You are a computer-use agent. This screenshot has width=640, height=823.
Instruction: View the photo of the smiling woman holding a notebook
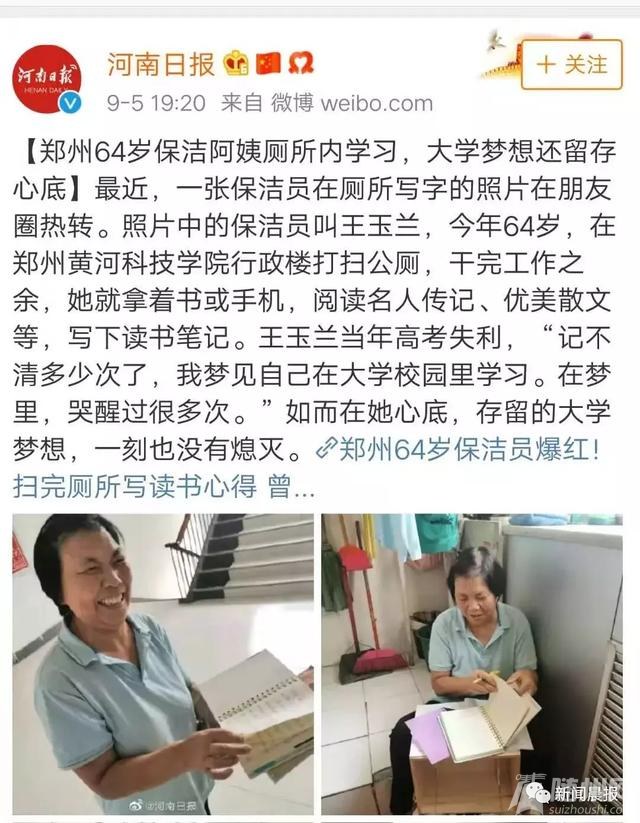point(162,664)
